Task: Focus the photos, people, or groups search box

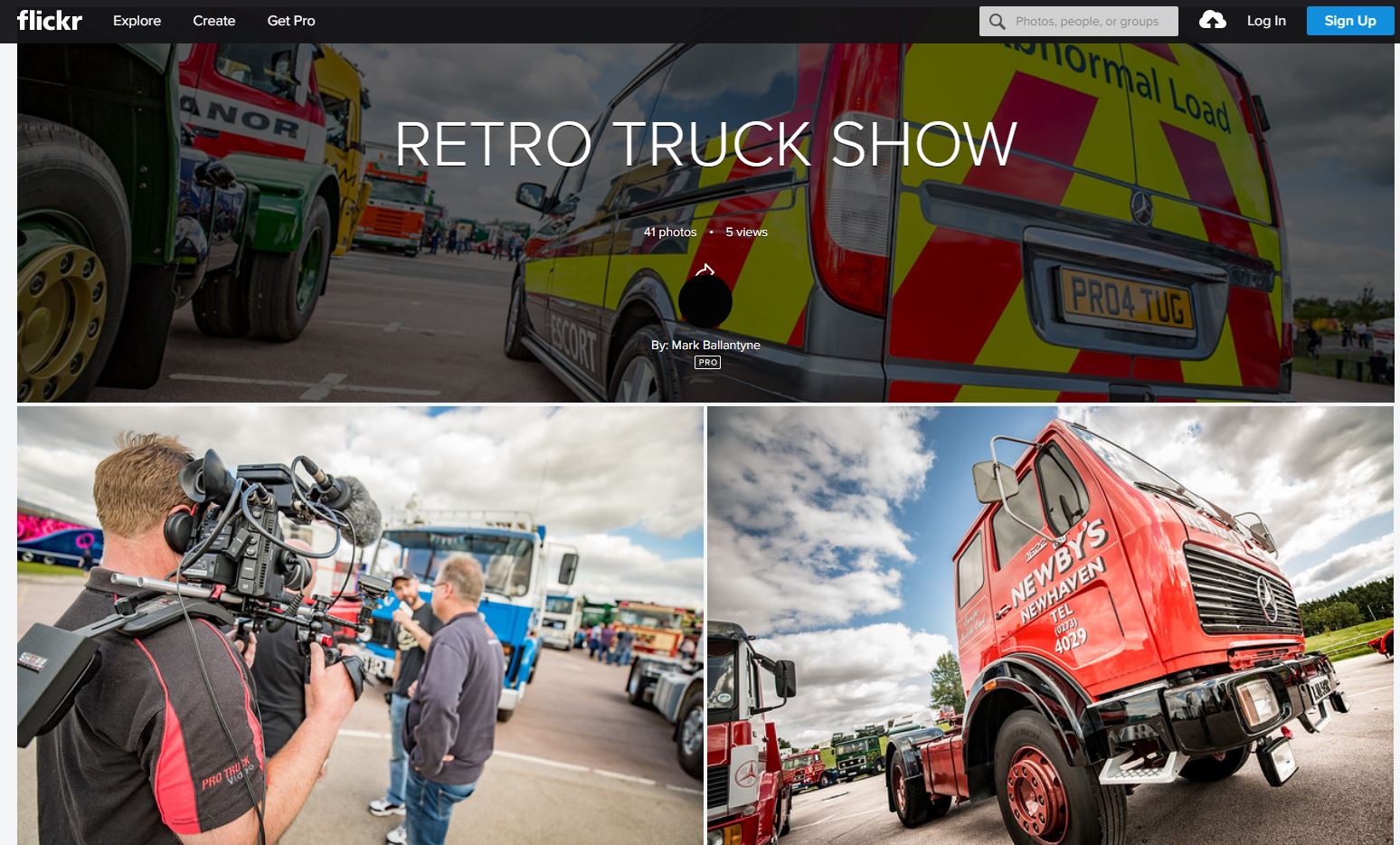Action: click(1086, 21)
